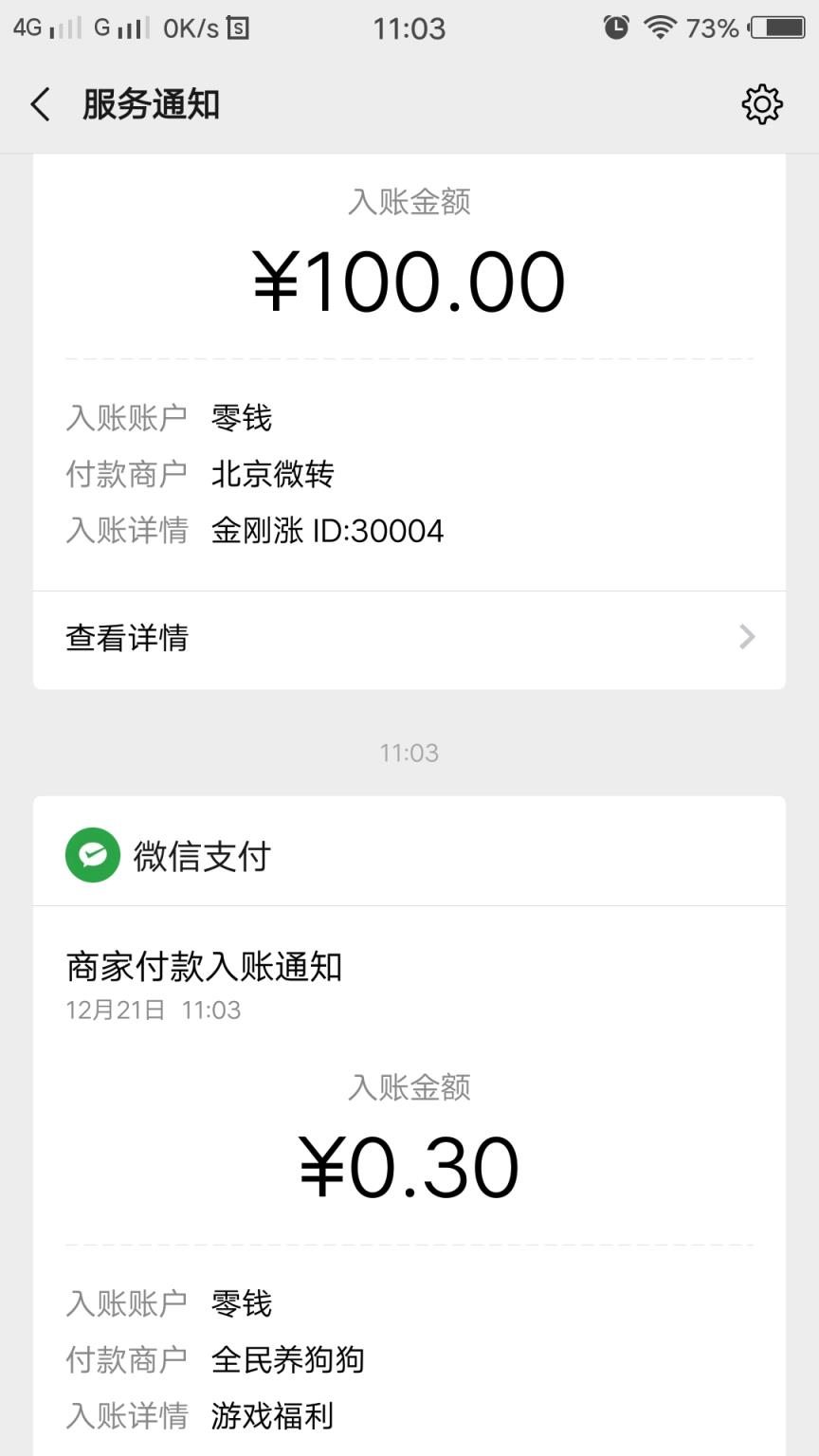The image size is (819, 1456).
Task: Tap the 微信支付 green chat icon
Action: click(x=92, y=854)
